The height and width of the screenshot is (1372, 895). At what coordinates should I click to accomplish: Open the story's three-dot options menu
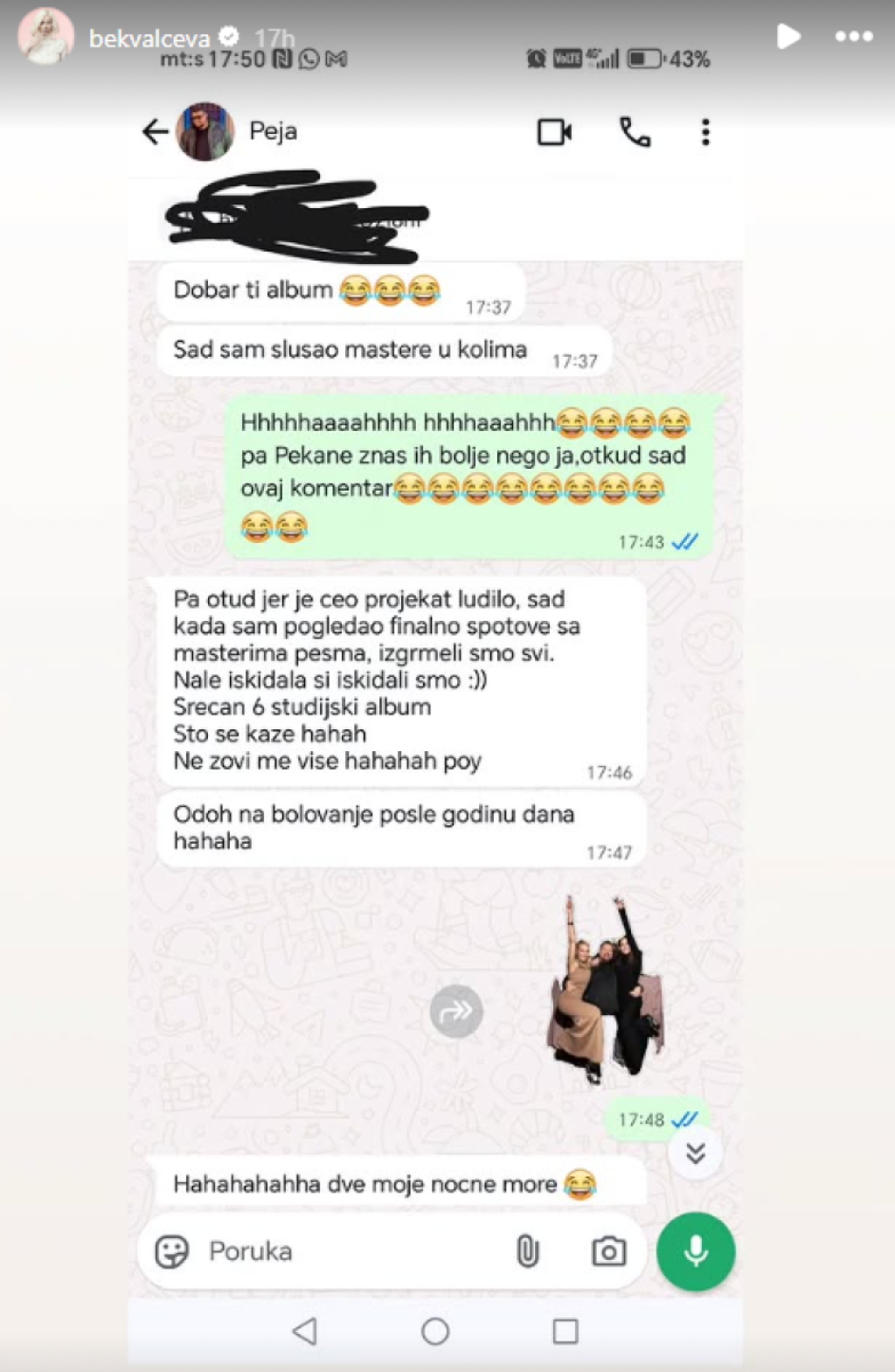[x=853, y=37]
